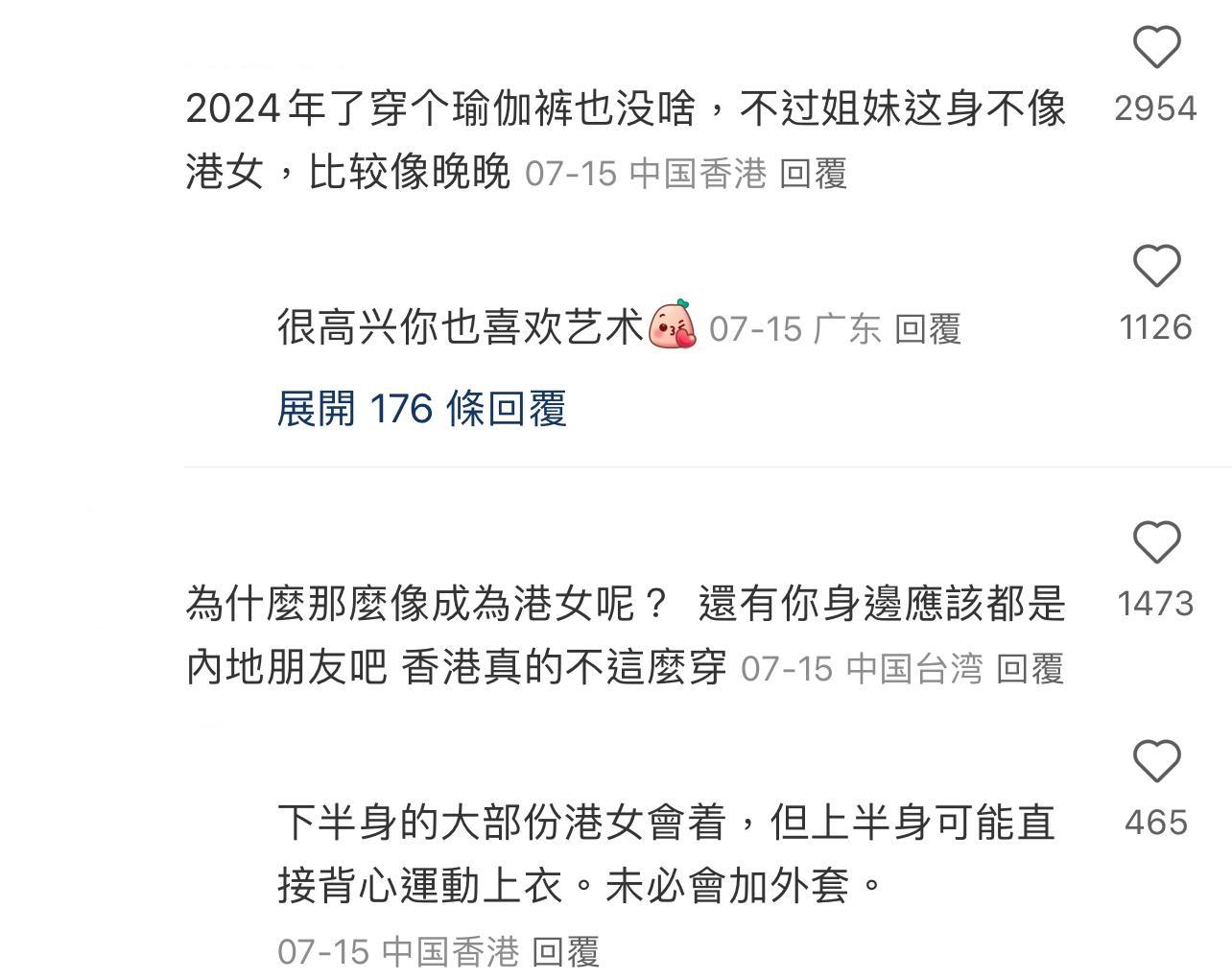
Task: Expand 展開 176 條回覆
Action: tap(421, 409)
